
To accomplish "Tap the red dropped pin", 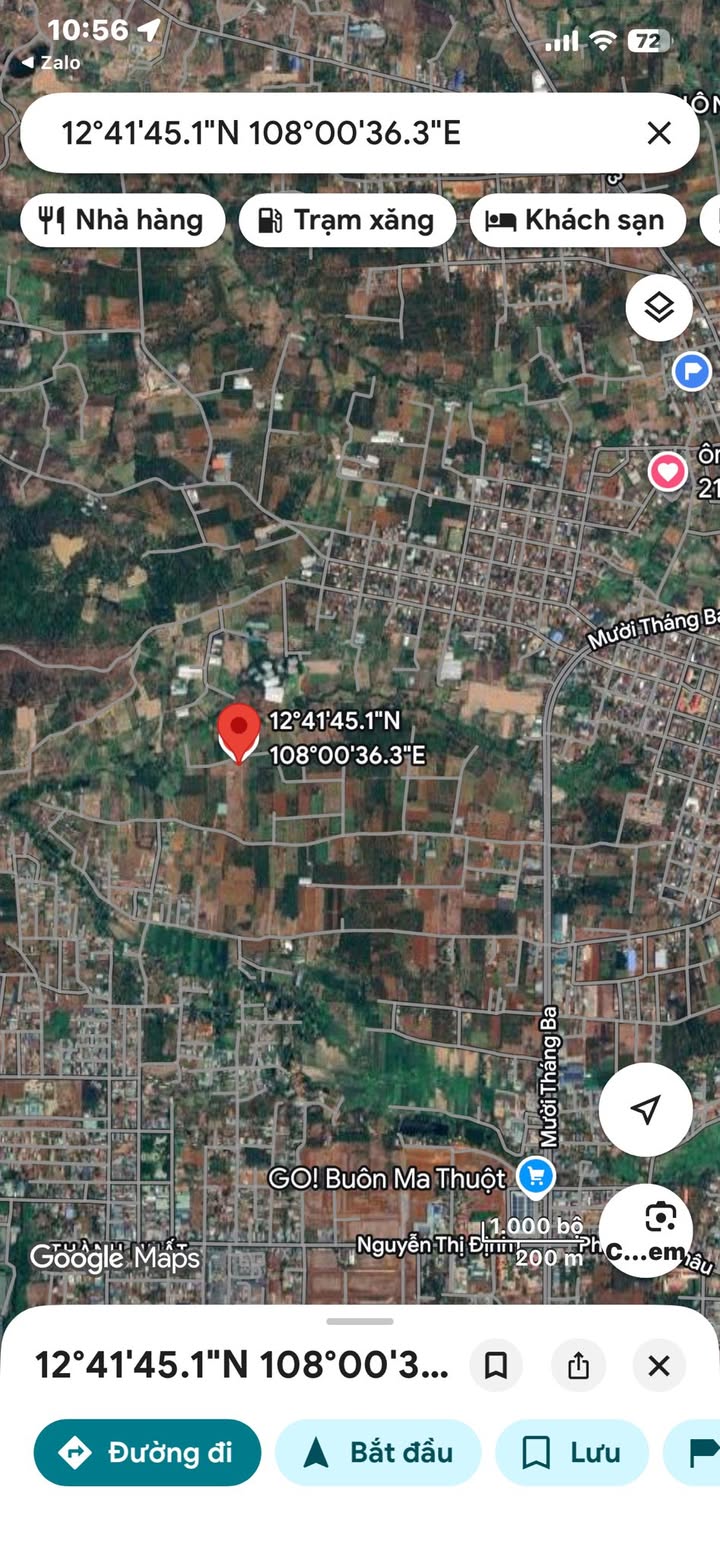I will pyautogui.click(x=238, y=731).
